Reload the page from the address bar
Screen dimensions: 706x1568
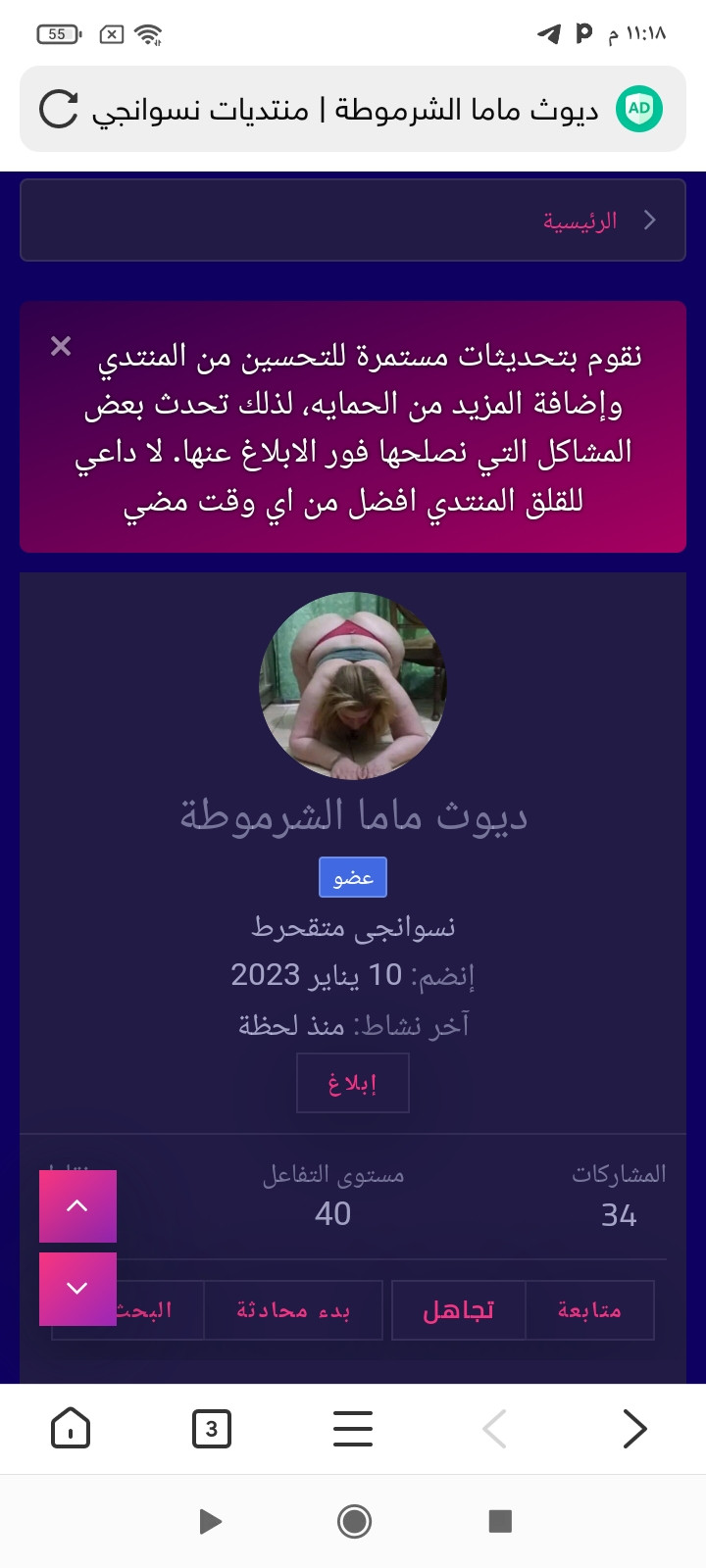pyautogui.click(x=59, y=109)
